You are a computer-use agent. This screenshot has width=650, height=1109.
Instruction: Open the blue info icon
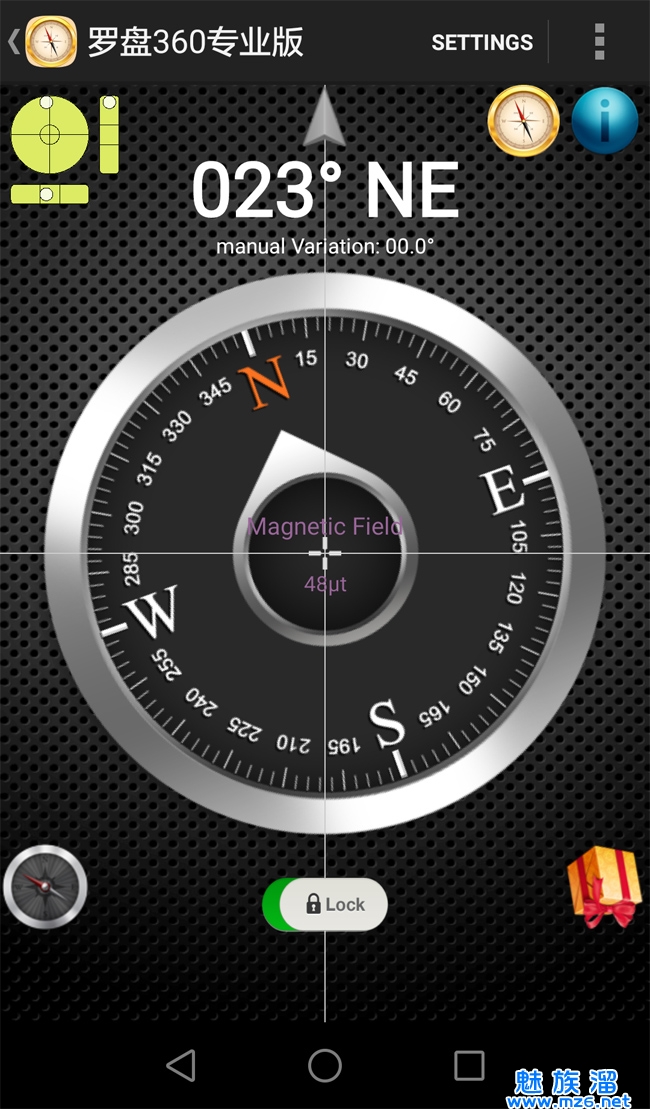pos(605,121)
